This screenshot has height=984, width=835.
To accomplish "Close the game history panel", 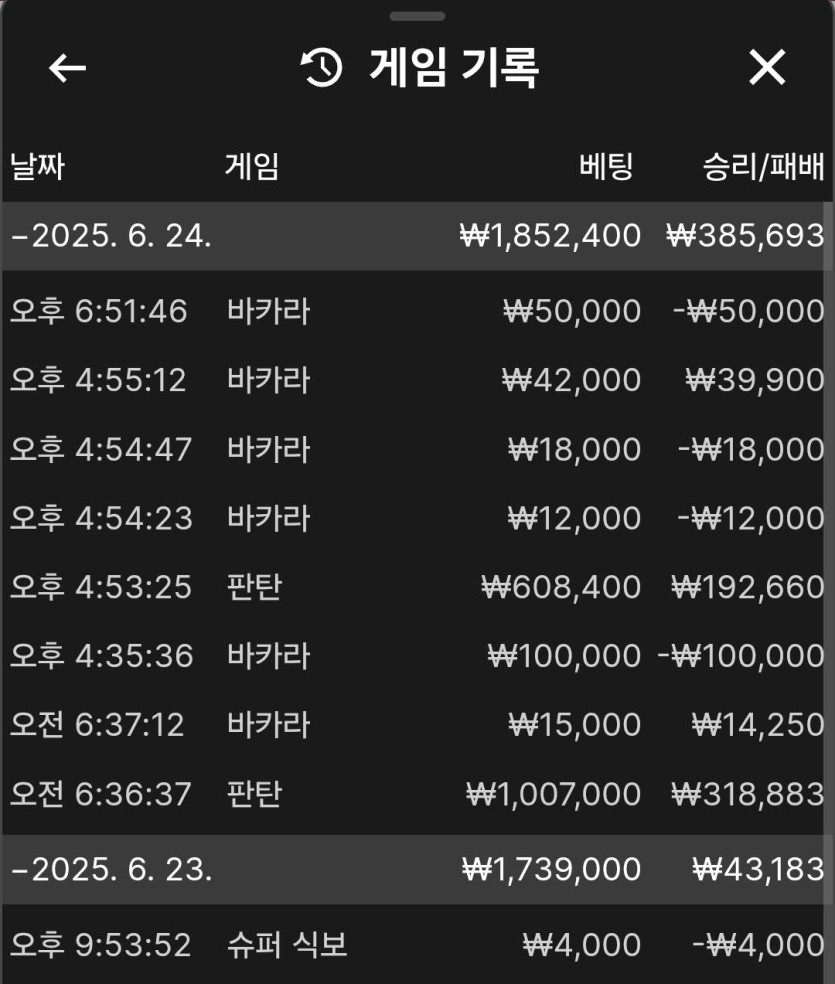I will 767,68.
